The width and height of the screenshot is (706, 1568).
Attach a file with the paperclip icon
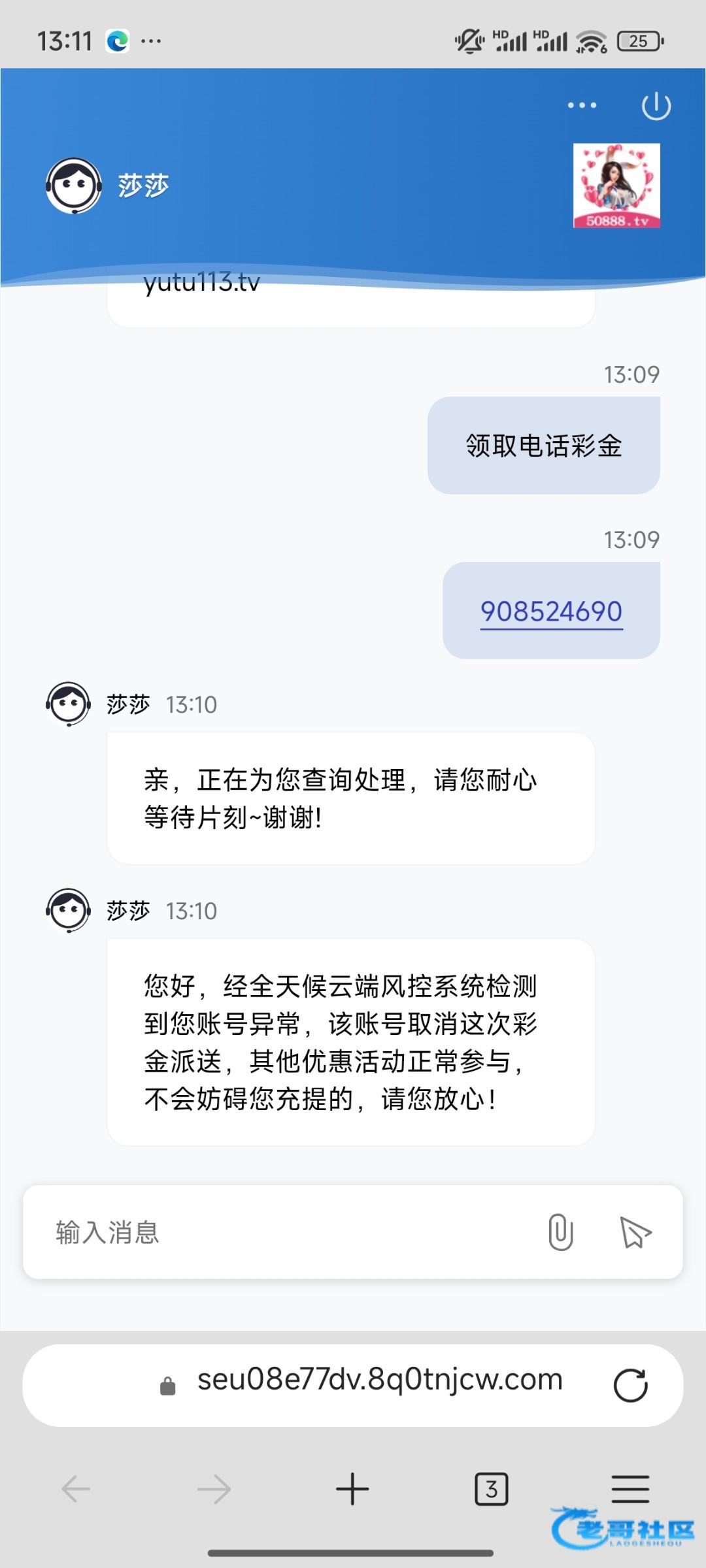point(560,1232)
